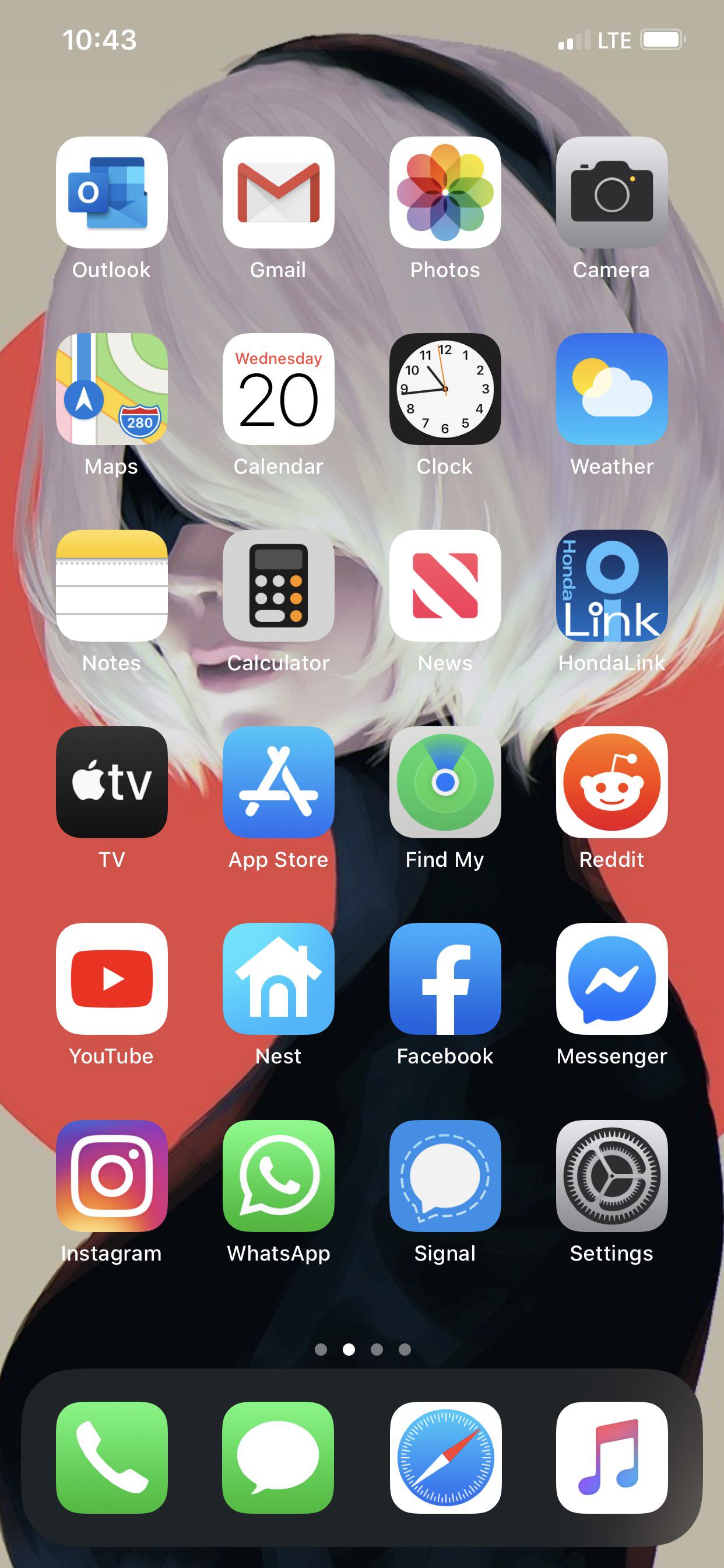Start the Signal messaging app
Viewport: 724px width, 1568px height.
(445, 1177)
